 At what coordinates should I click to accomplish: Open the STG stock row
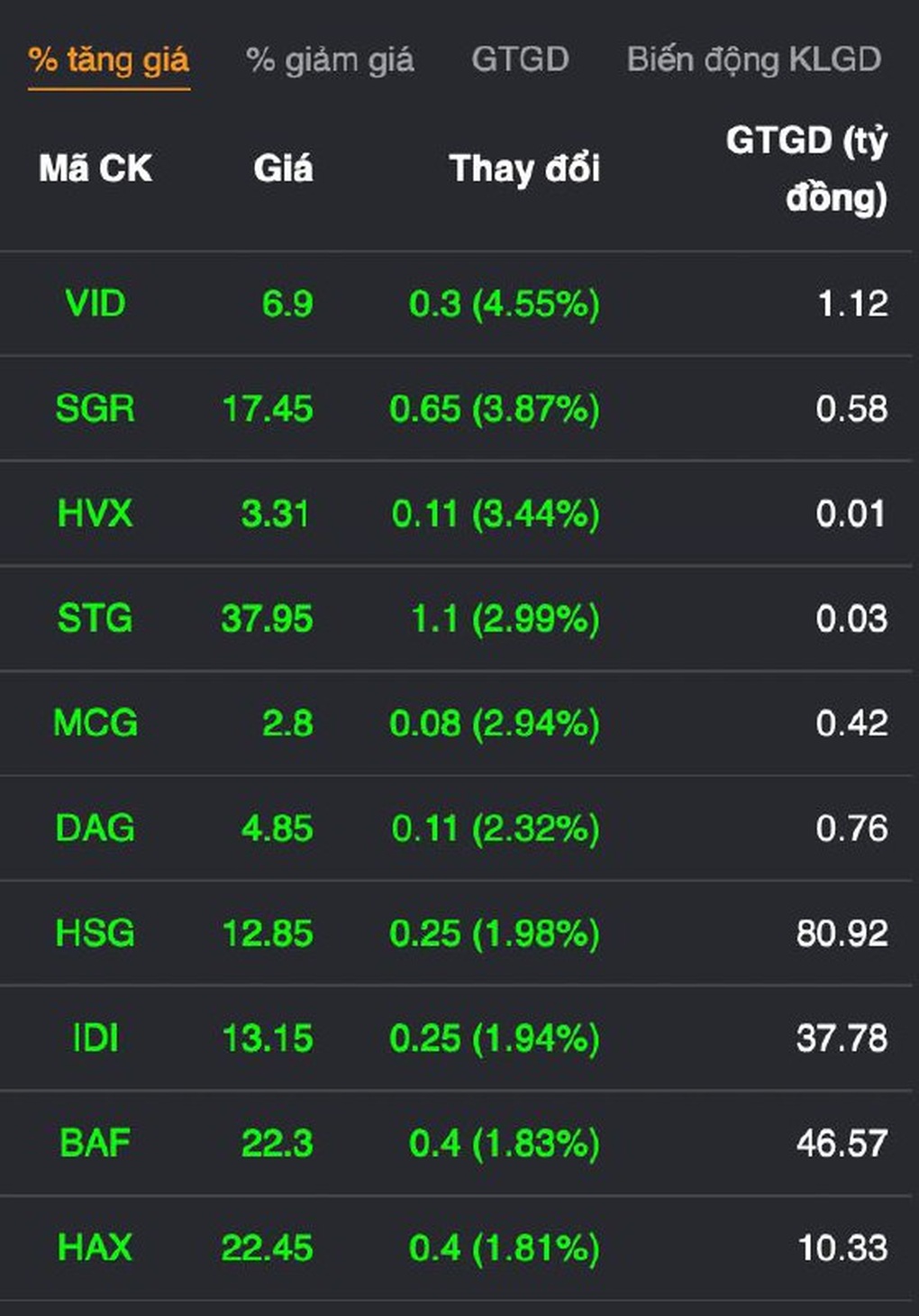click(x=96, y=618)
